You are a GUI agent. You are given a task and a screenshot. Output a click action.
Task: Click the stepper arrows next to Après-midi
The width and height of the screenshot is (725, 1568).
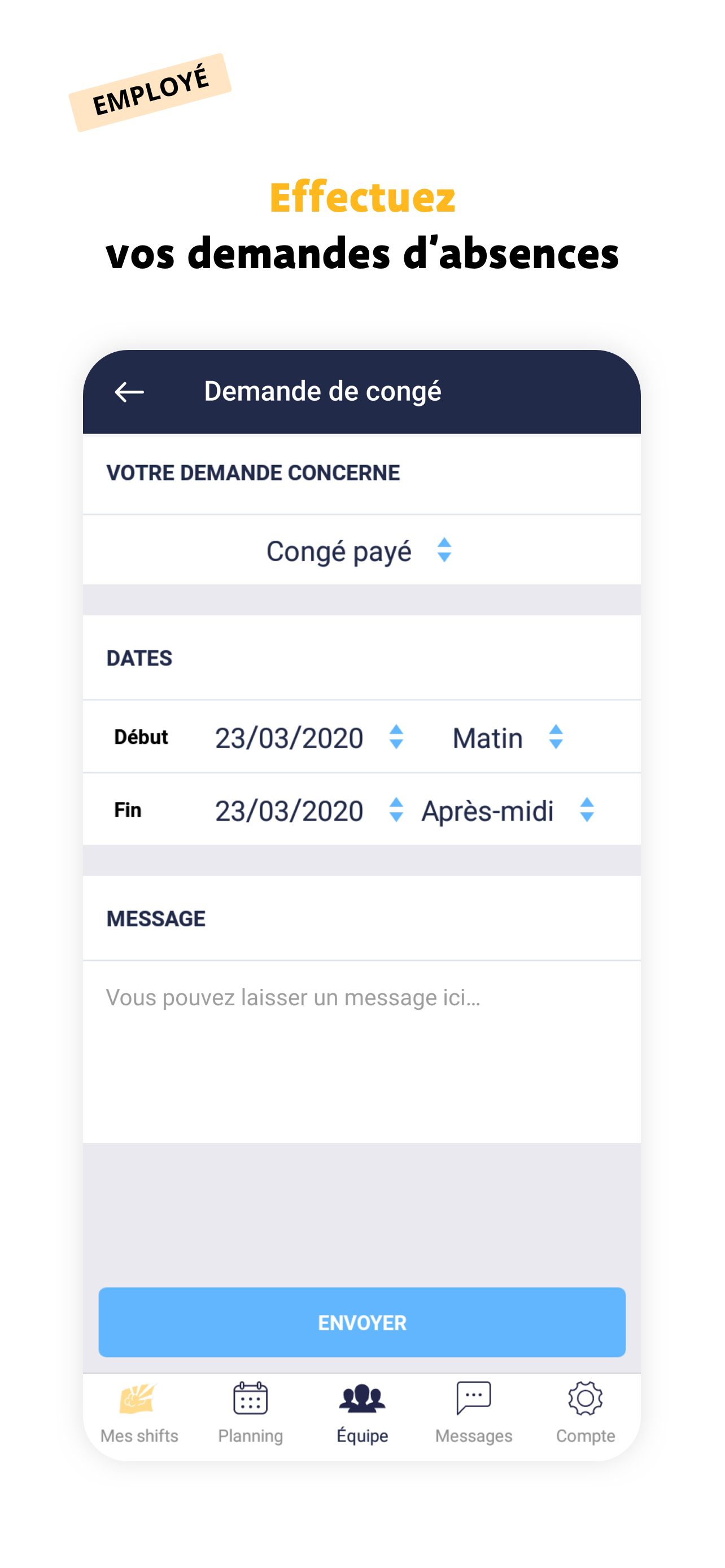(x=587, y=809)
